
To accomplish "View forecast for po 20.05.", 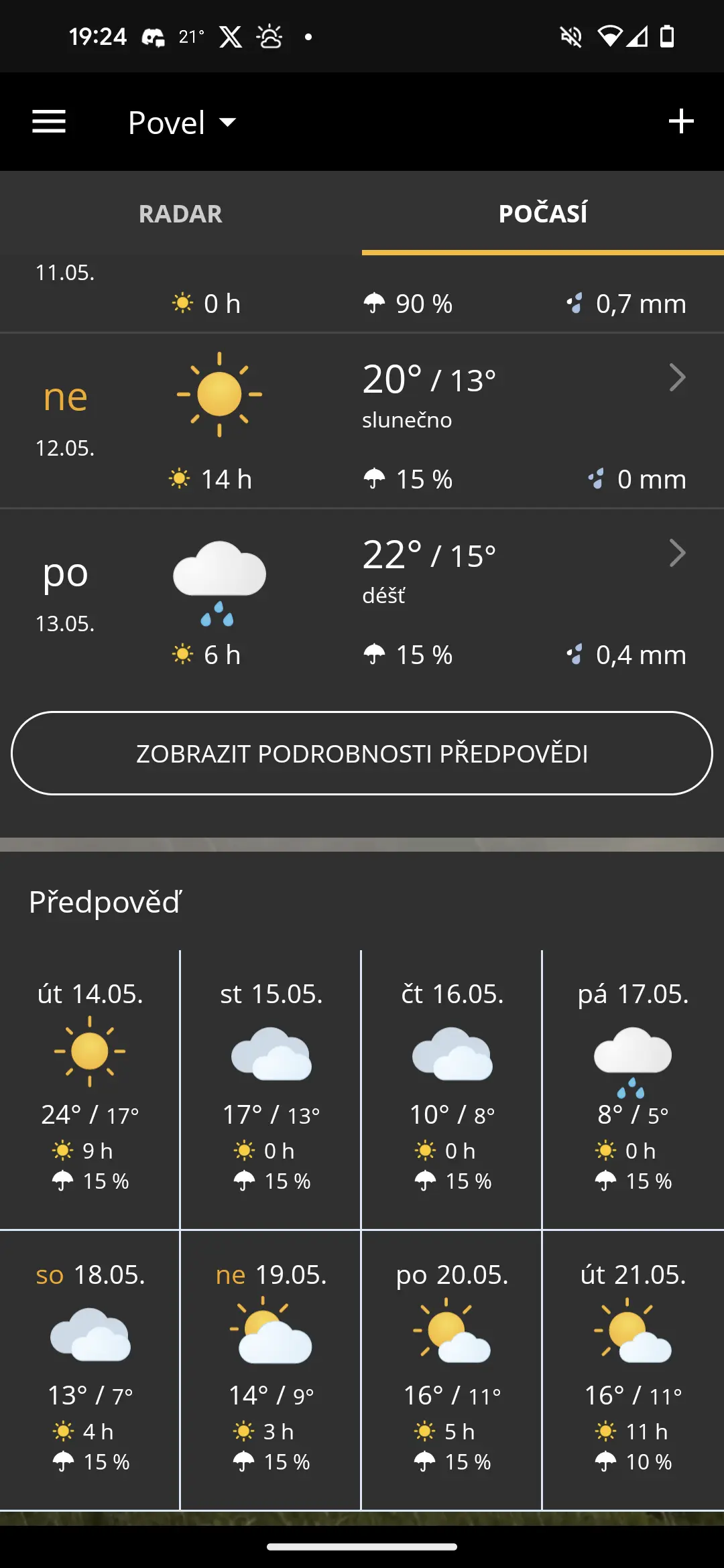I will point(452,1368).
